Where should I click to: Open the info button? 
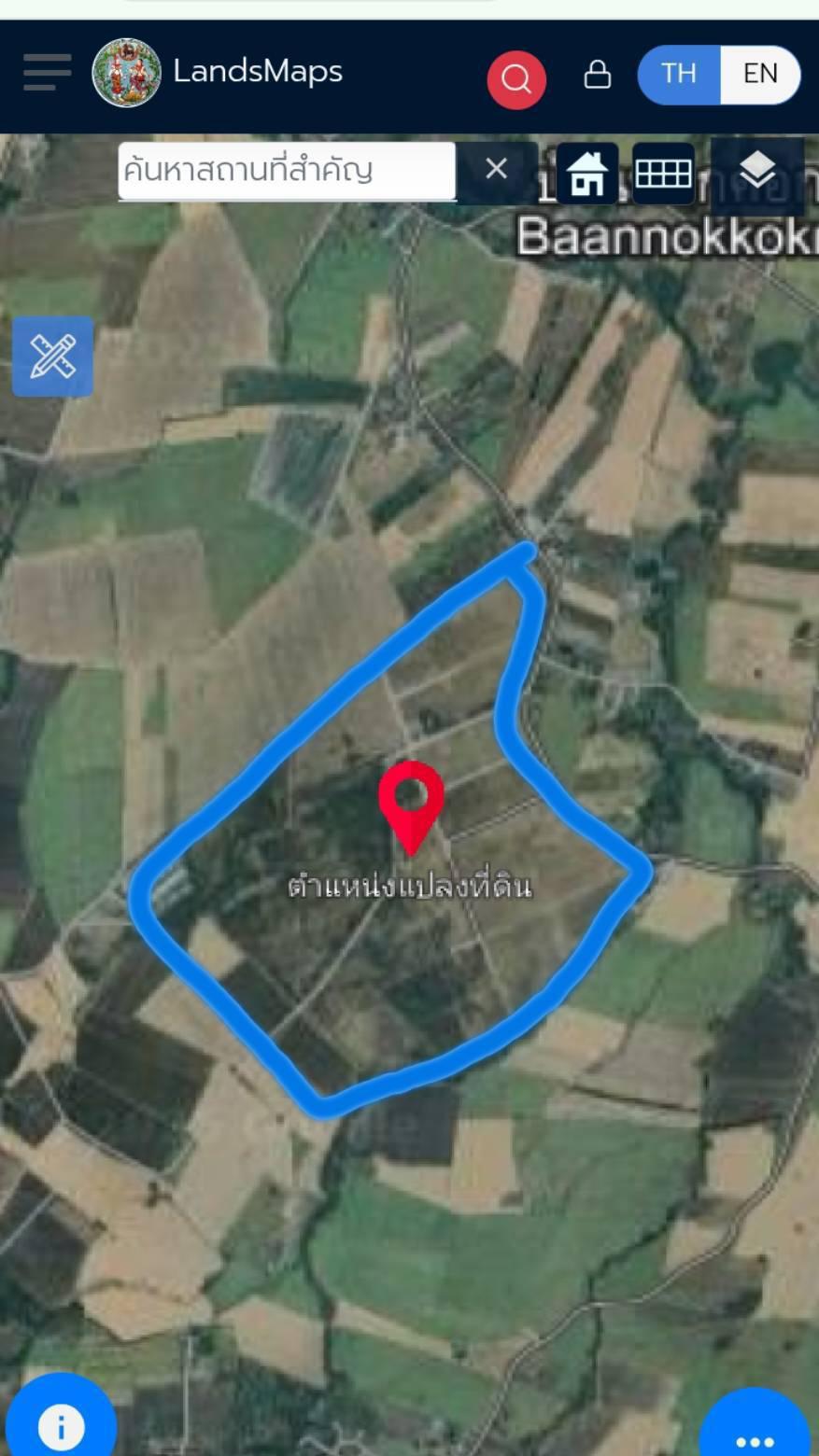point(61,1423)
